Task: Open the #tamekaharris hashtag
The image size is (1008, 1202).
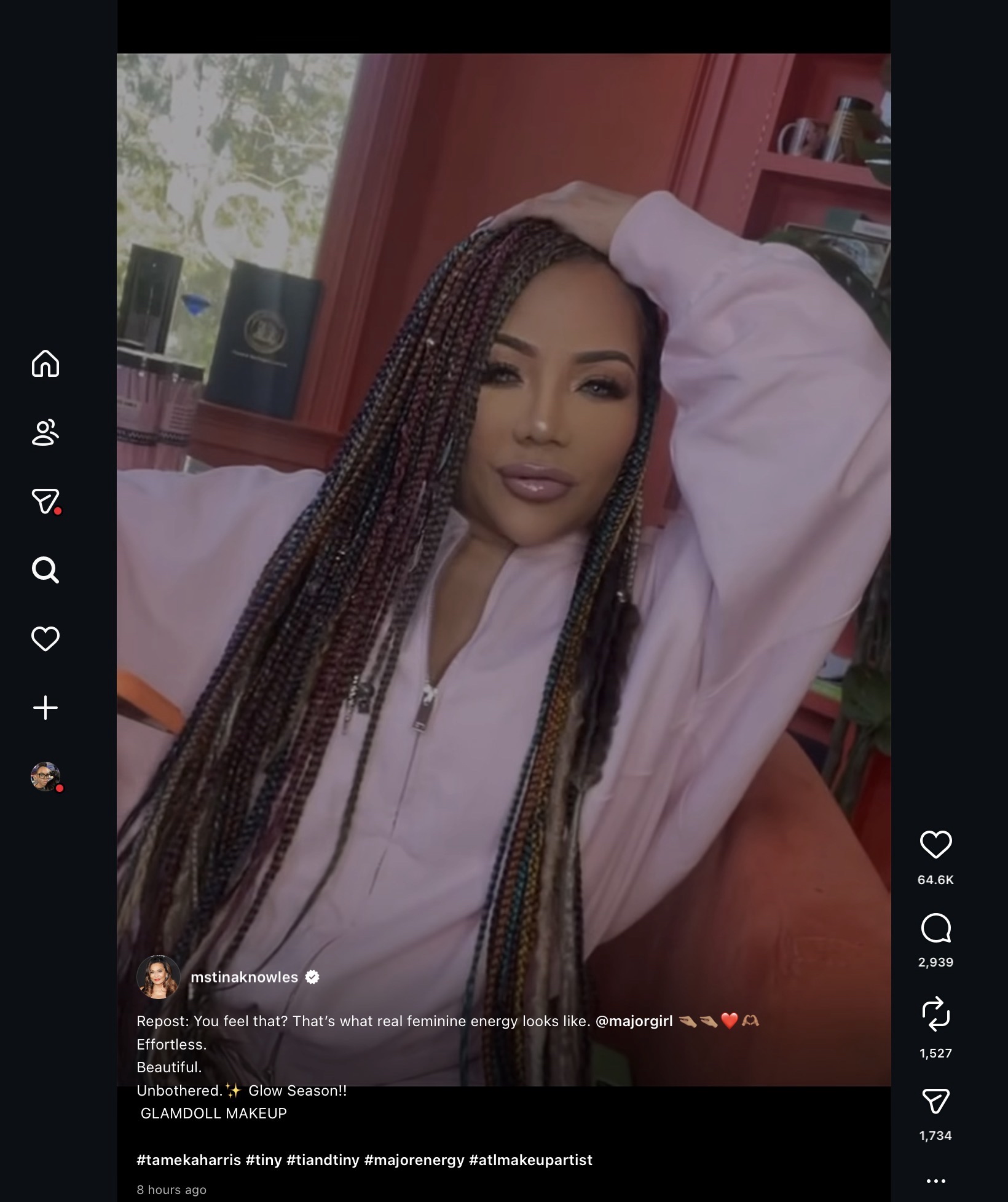Action: coord(189,1160)
